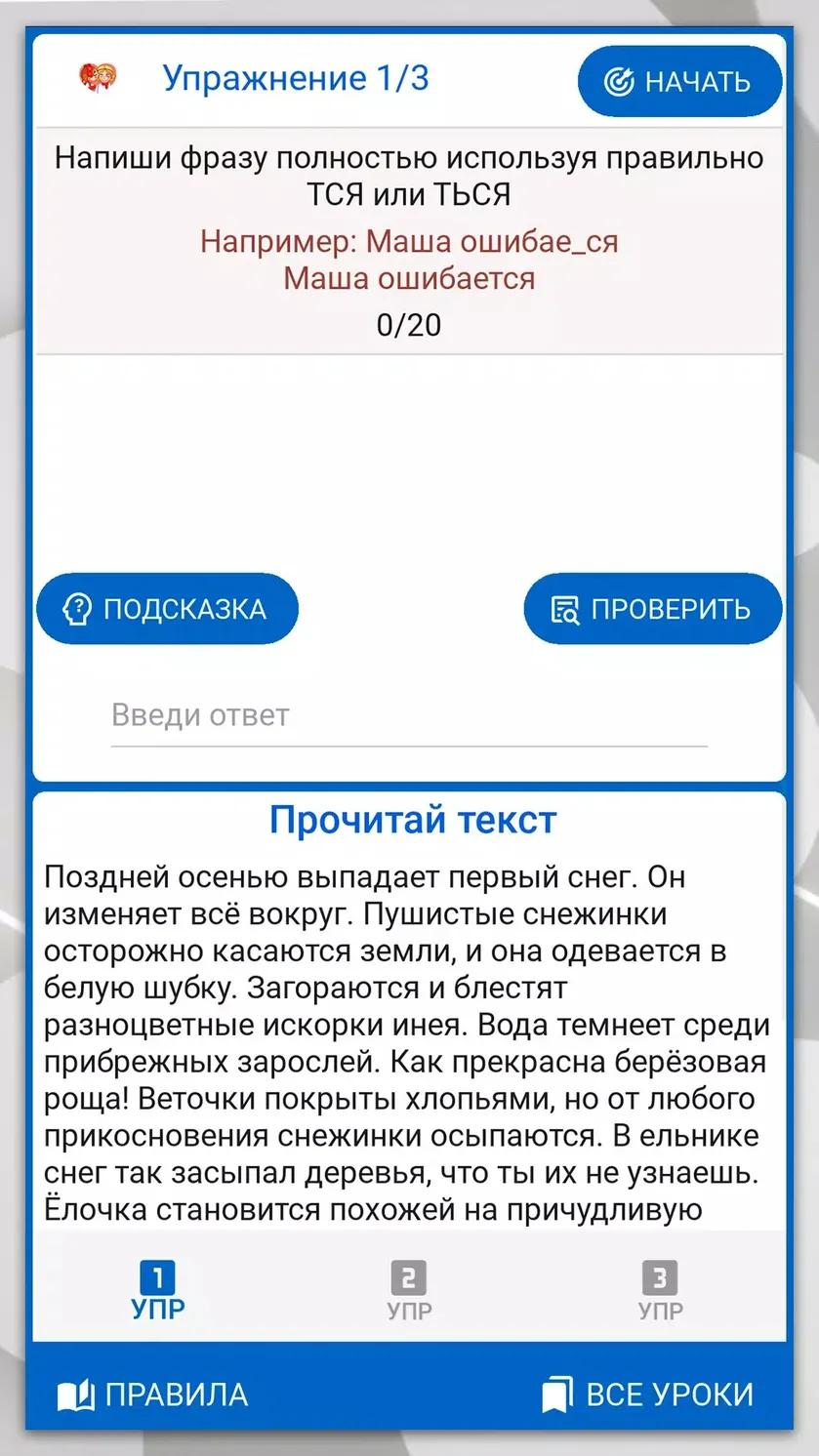Image resolution: width=819 pixels, height=1456 pixels.
Task: Get a hint via ПОДСКАЗКА
Action: click(x=167, y=609)
